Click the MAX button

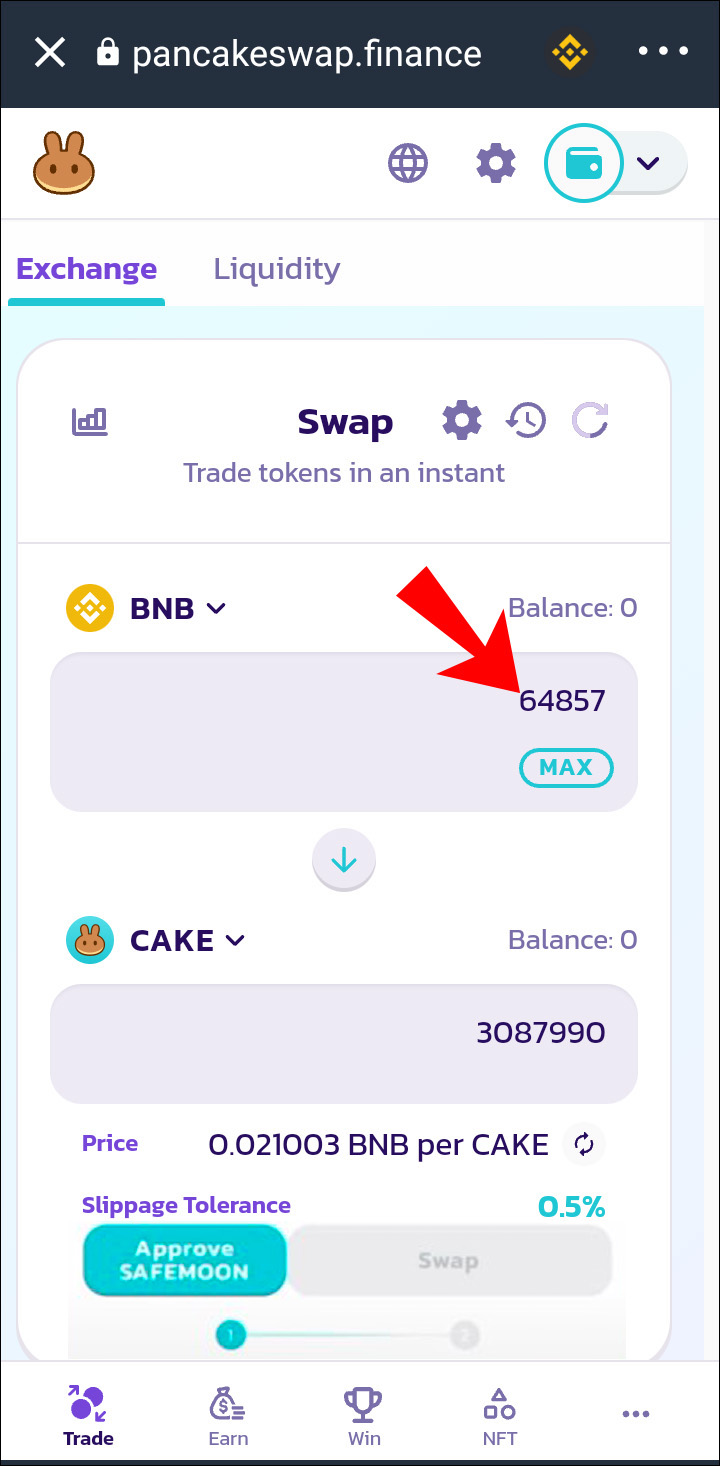coord(566,768)
